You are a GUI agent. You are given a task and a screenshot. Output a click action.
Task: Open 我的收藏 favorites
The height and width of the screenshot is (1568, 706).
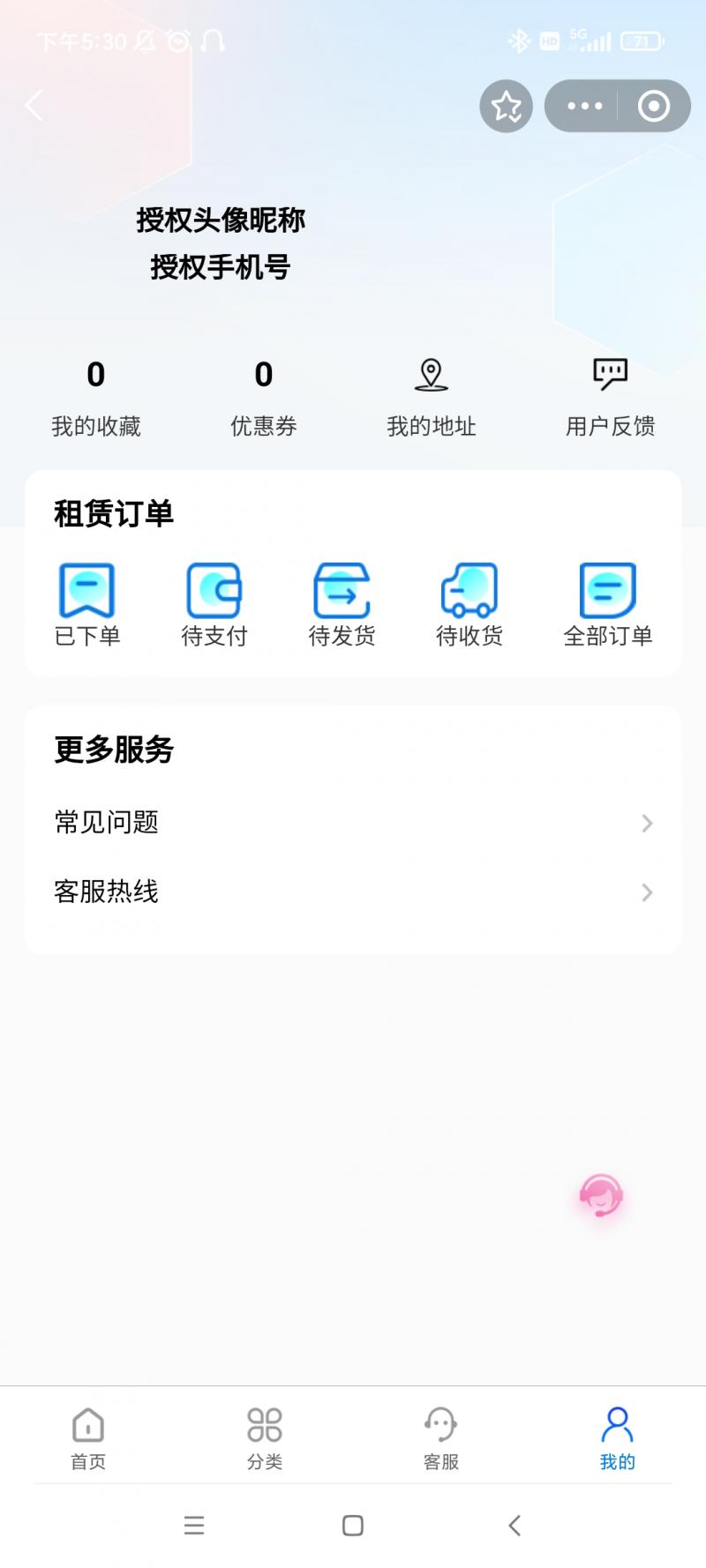(x=96, y=398)
